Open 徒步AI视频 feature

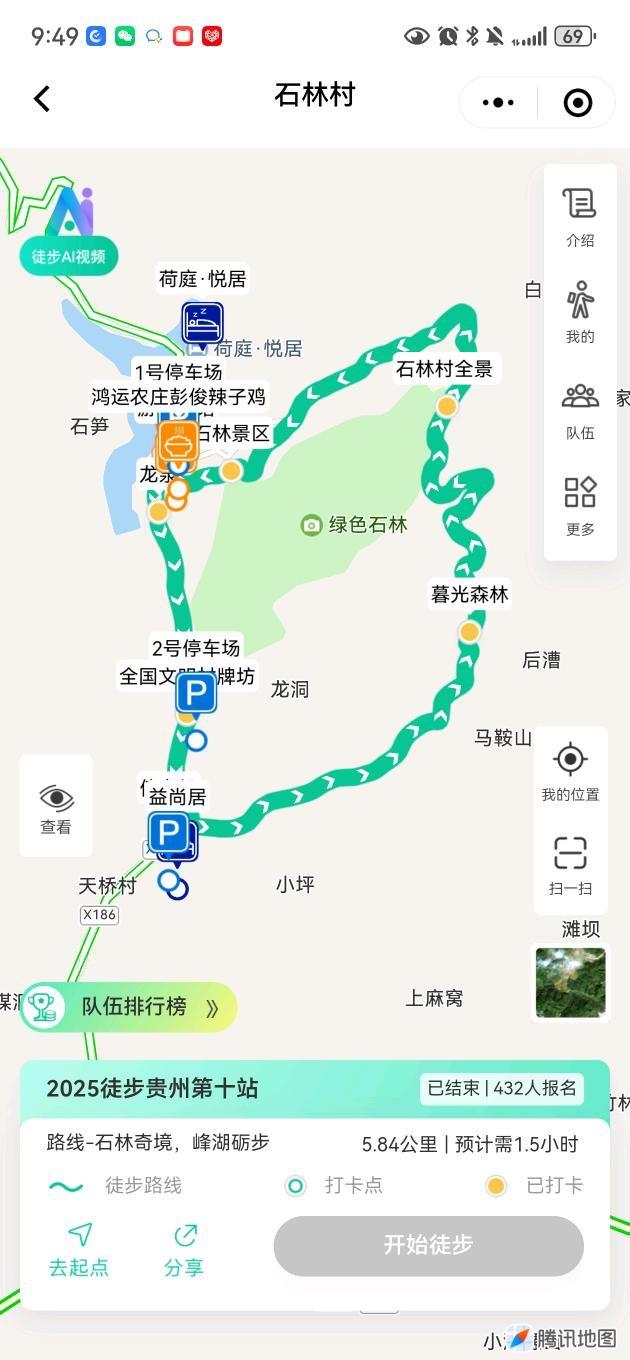69,232
